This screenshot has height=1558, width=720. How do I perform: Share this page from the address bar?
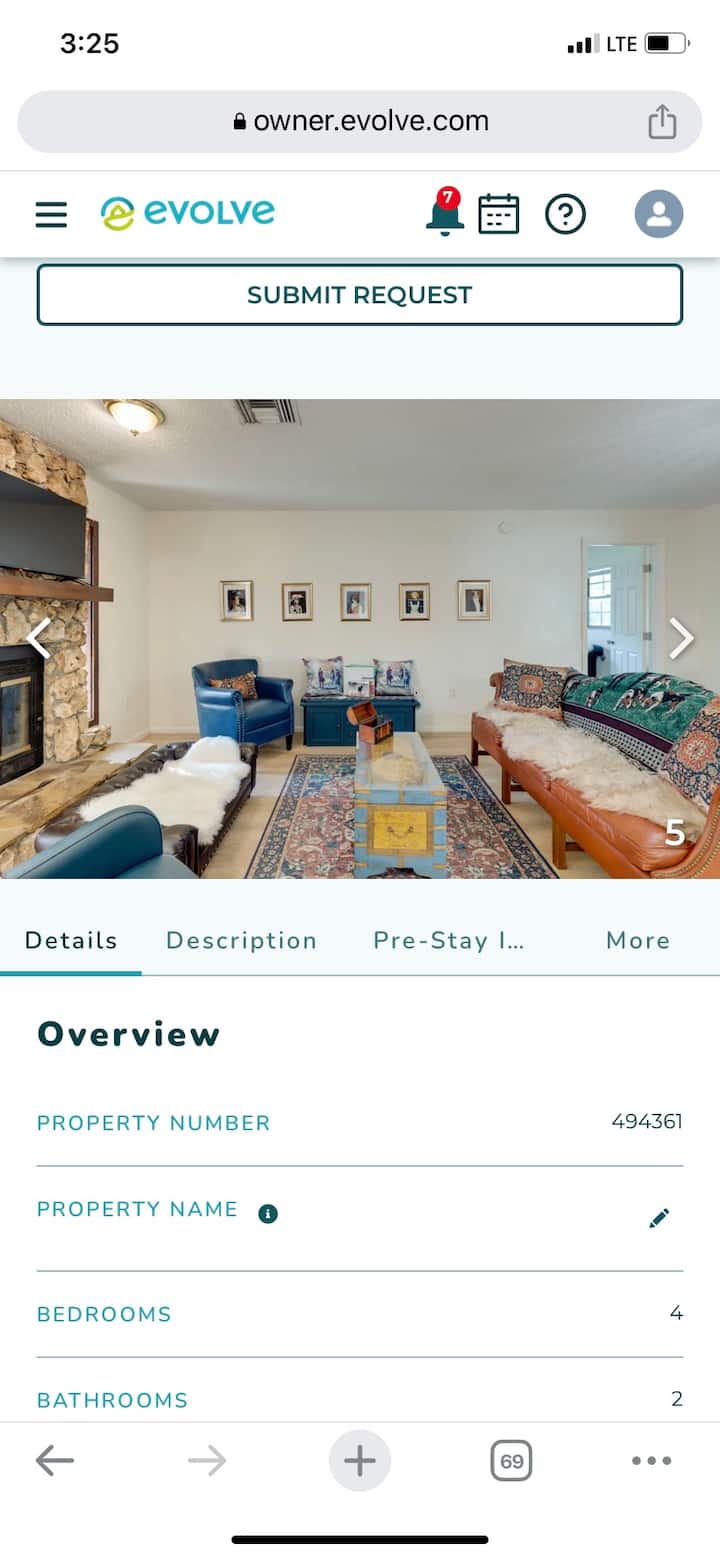pyautogui.click(x=662, y=122)
